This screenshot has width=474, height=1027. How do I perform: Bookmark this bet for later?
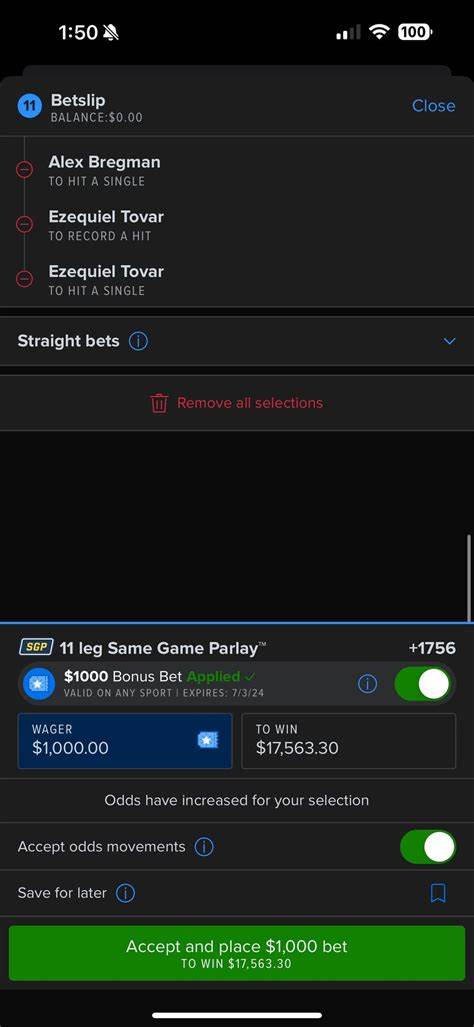tap(438, 893)
